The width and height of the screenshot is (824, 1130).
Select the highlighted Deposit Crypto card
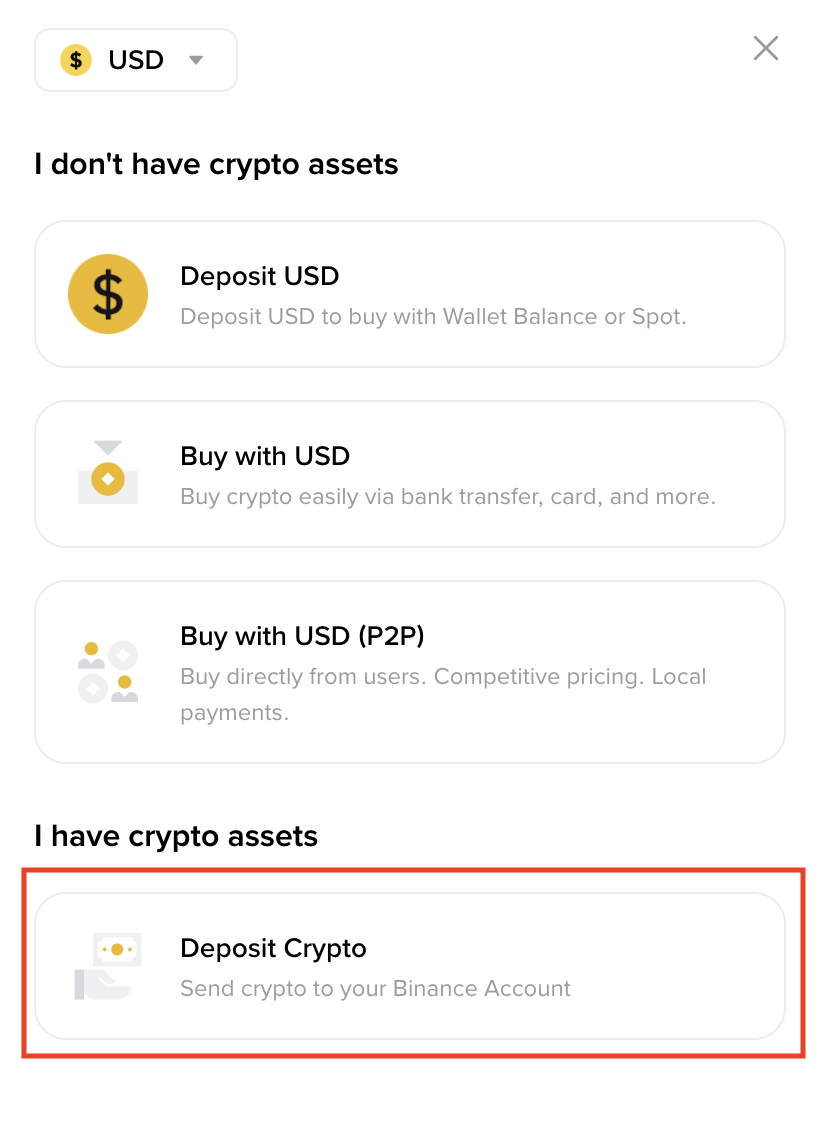pyautogui.click(x=410, y=965)
